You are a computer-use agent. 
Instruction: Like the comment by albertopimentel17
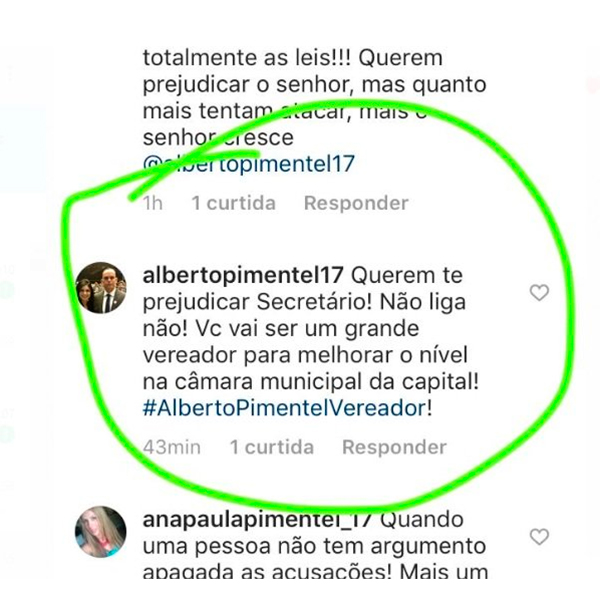[539, 292]
